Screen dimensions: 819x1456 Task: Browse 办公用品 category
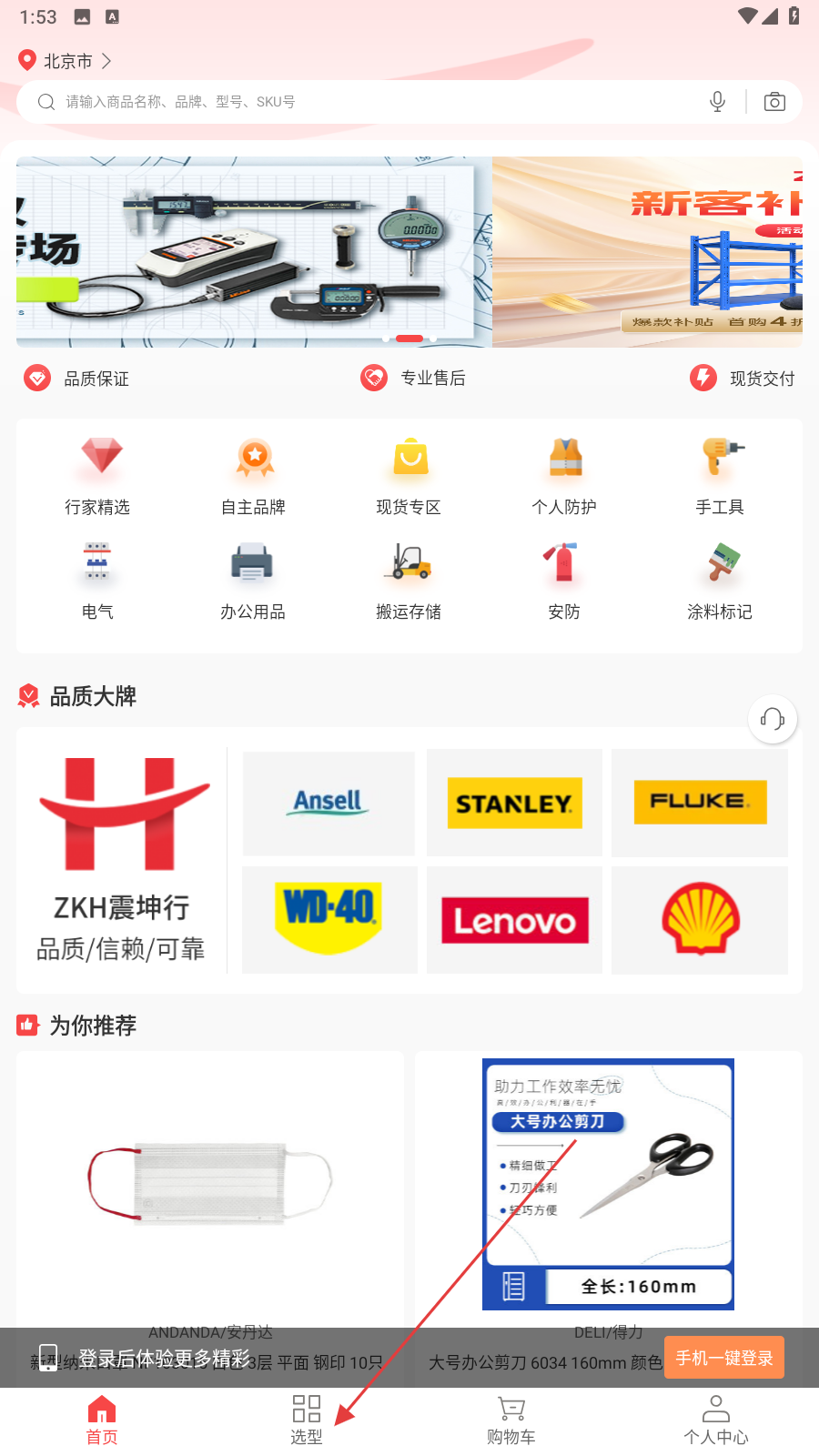click(x=253, y=581)
